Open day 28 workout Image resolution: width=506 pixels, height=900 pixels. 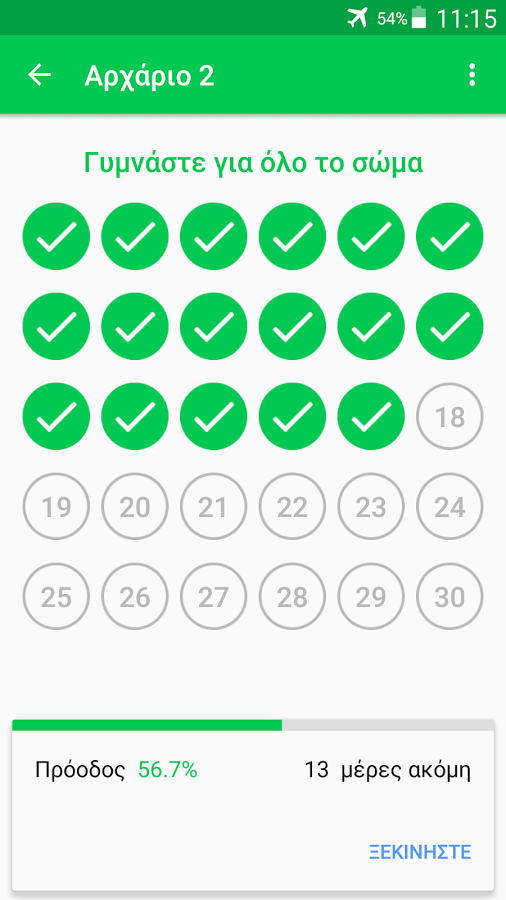(293, 597)
